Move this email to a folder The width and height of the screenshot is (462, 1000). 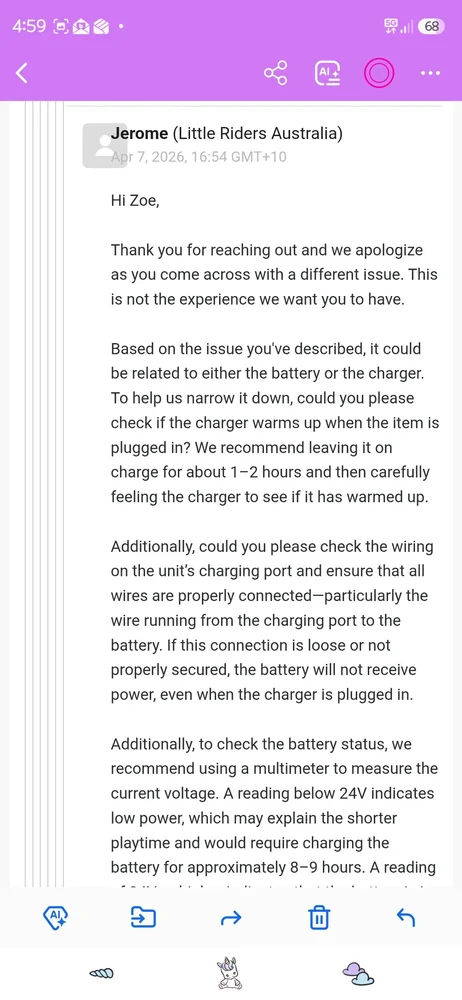[143, 918]
